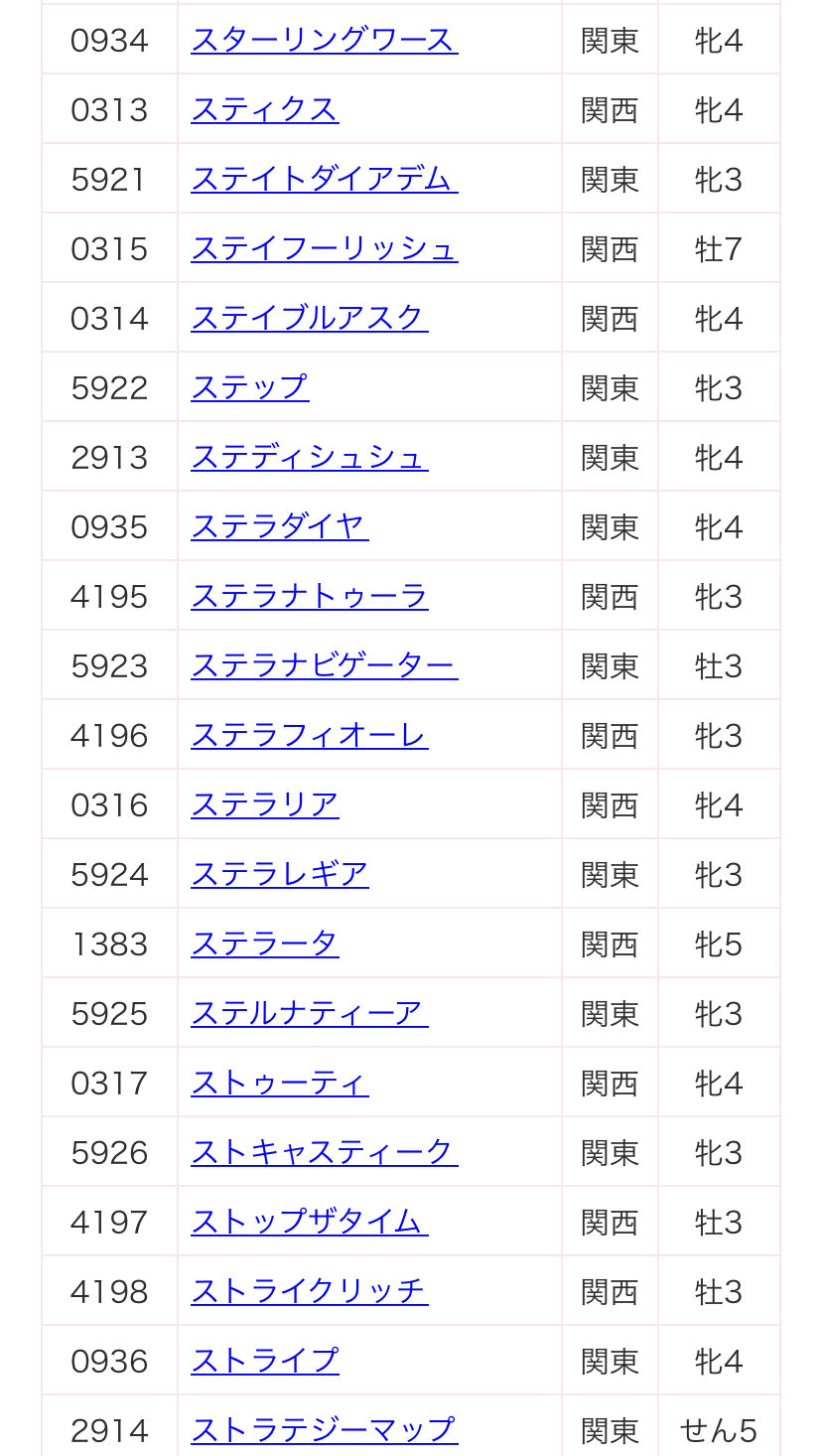Screen dimensions: 822x1456
Task: View the ステラレギア page
Action: click(x=279, y=874)
